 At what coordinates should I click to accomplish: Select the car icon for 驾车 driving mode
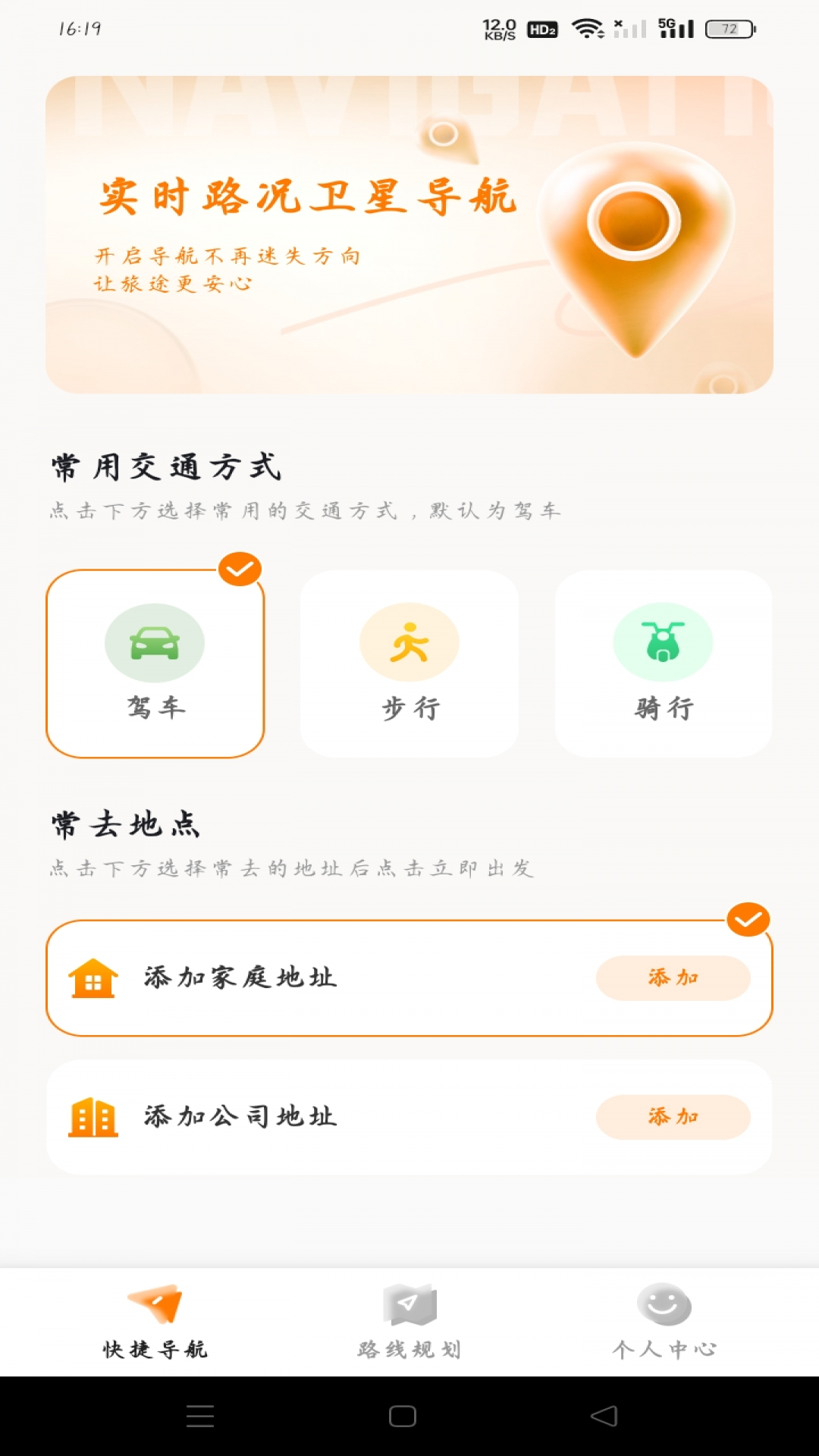pos(155,642)
